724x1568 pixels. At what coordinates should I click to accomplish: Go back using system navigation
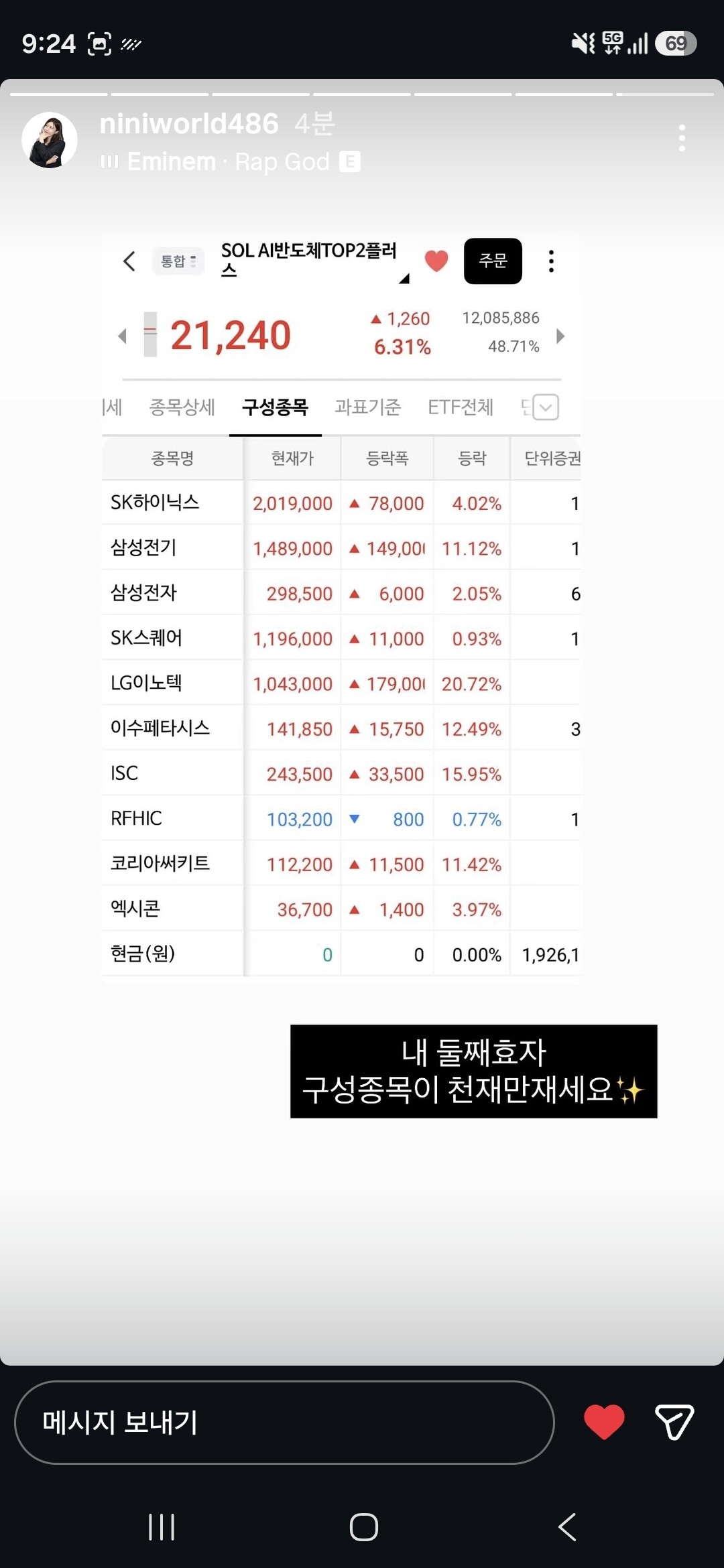(x=567, y=1527)
